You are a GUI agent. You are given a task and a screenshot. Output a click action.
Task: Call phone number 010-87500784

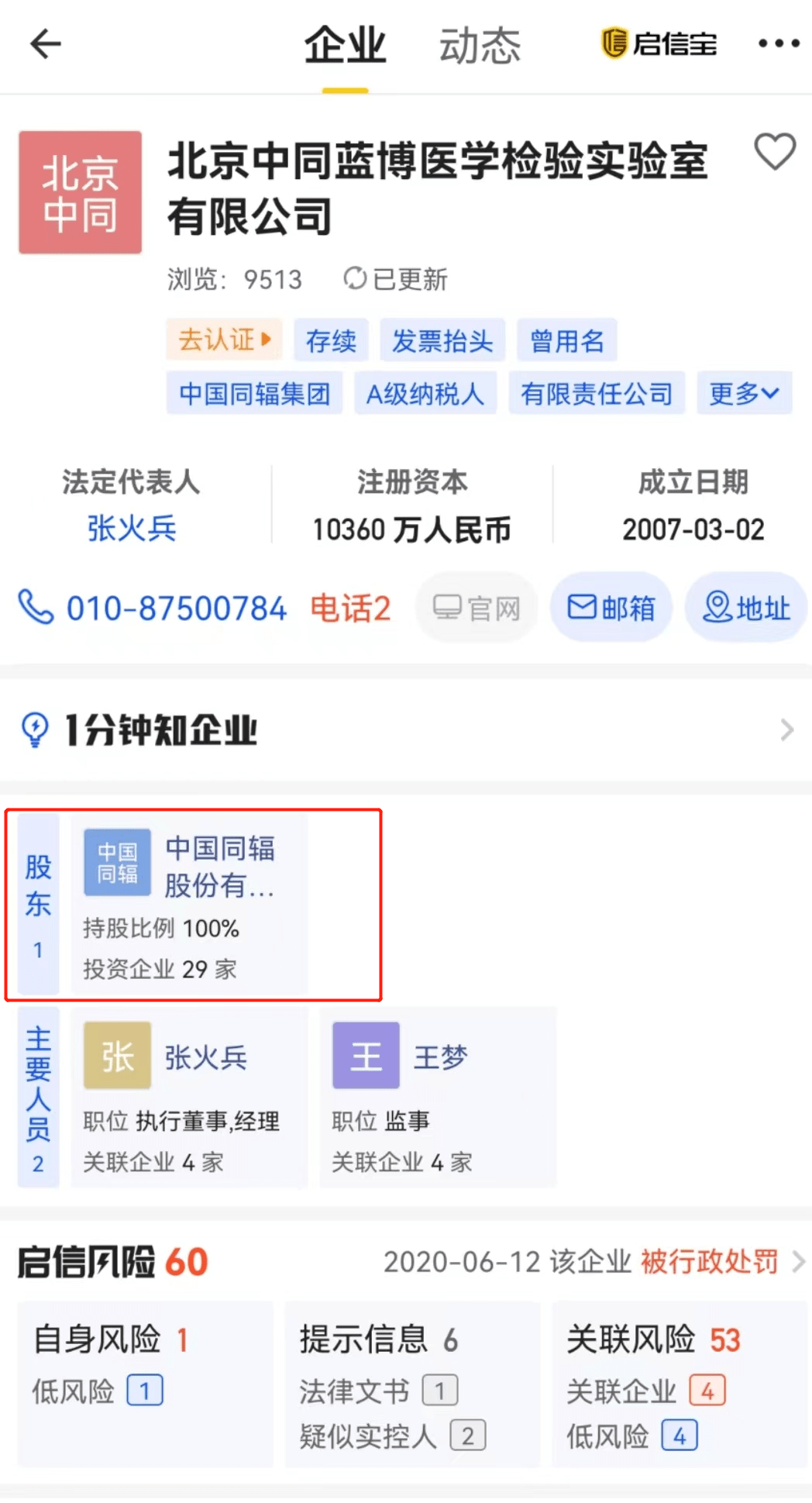click(176, 608)
